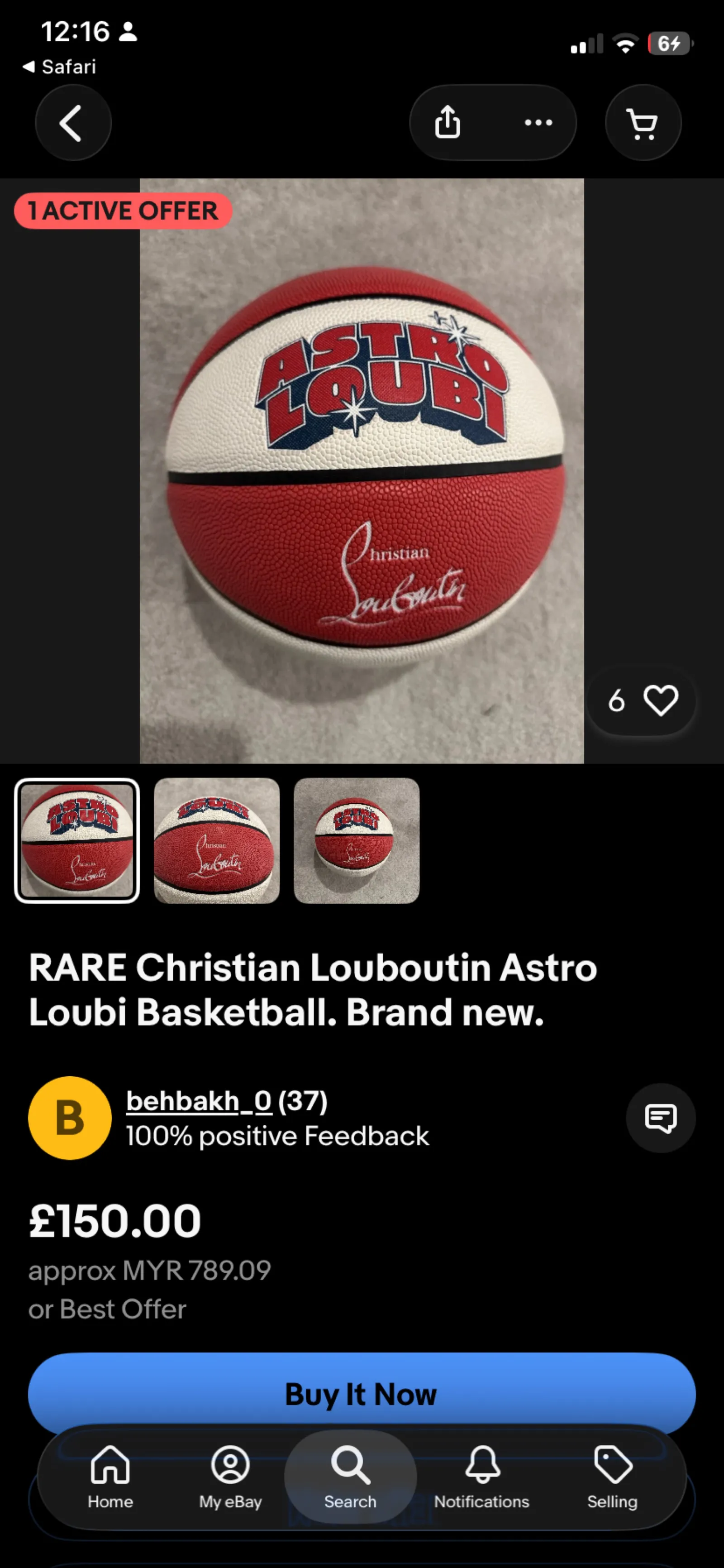
Task: Open the shopping cart
Action: pyautogui.click(x=643, y=123)
